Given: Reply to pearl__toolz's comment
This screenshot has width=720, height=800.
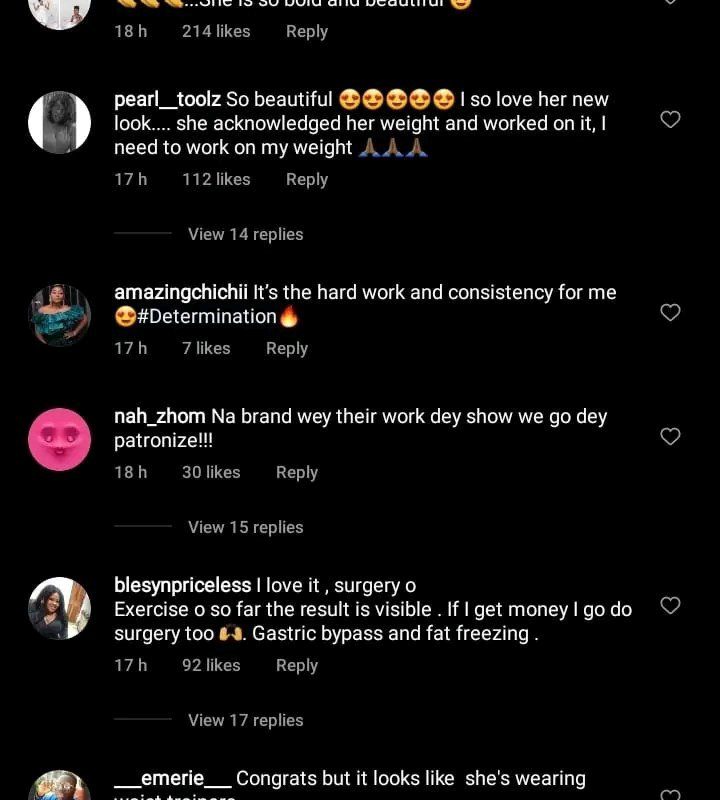Looking at the screenshot, I should 306,179.
